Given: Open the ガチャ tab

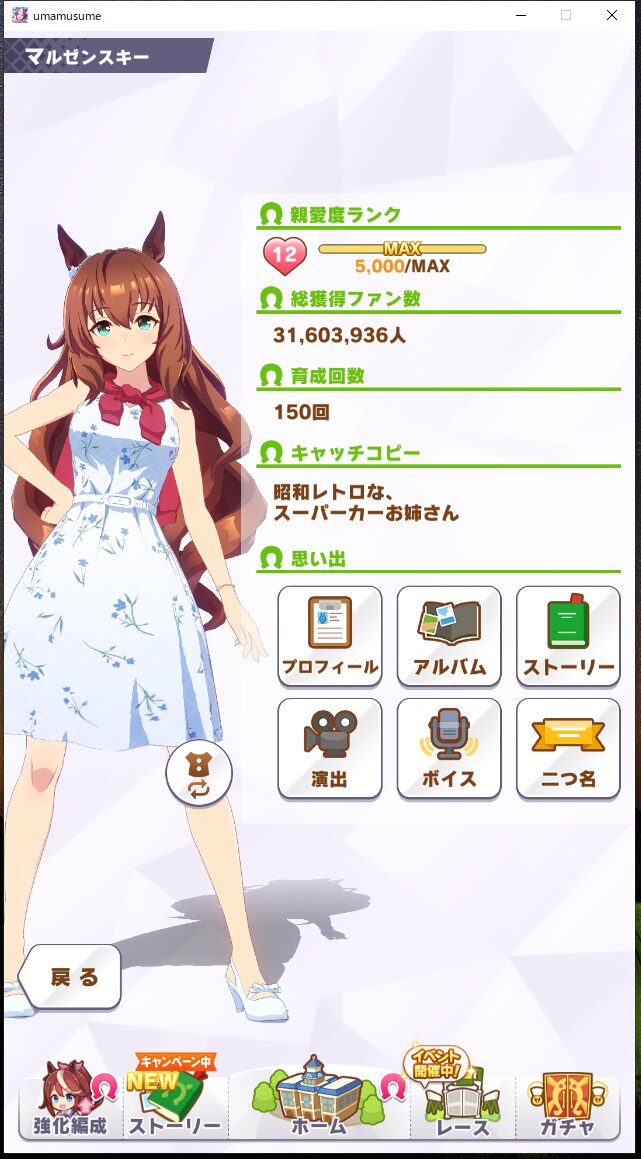Looking at the screenshot, I should (x=567, y=1106).
